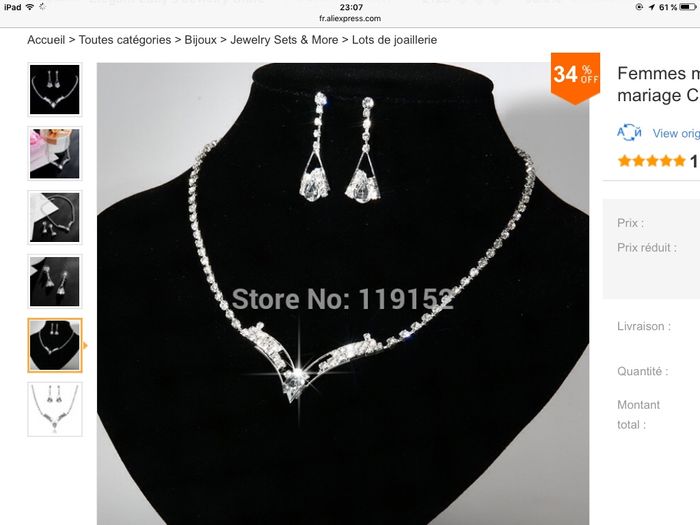700x525 pixels.
Task: Tap the View original translation link
Action: [675, 133]
